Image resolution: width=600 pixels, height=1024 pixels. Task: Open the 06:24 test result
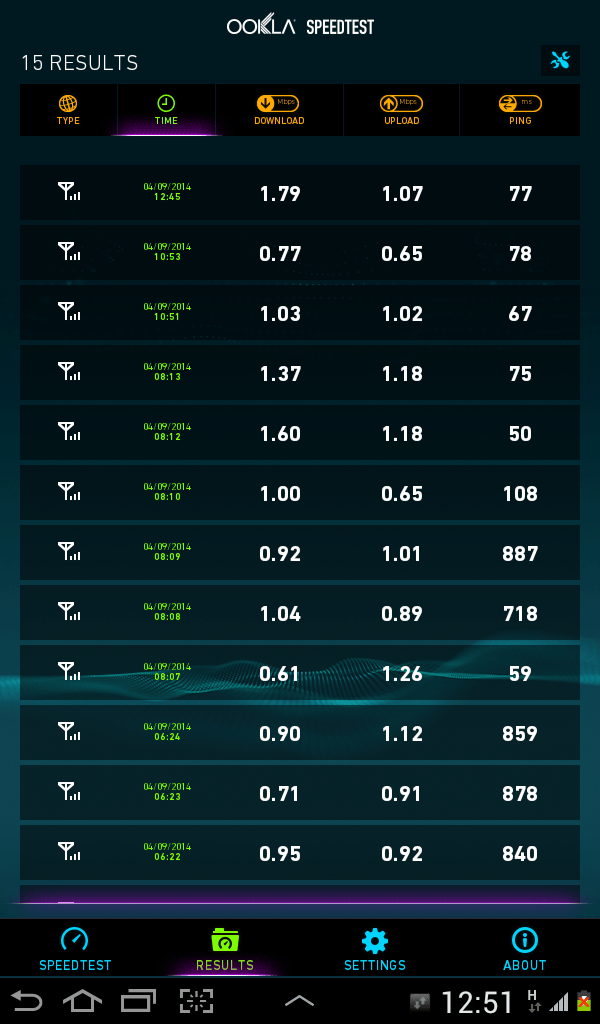click(300, 733)
